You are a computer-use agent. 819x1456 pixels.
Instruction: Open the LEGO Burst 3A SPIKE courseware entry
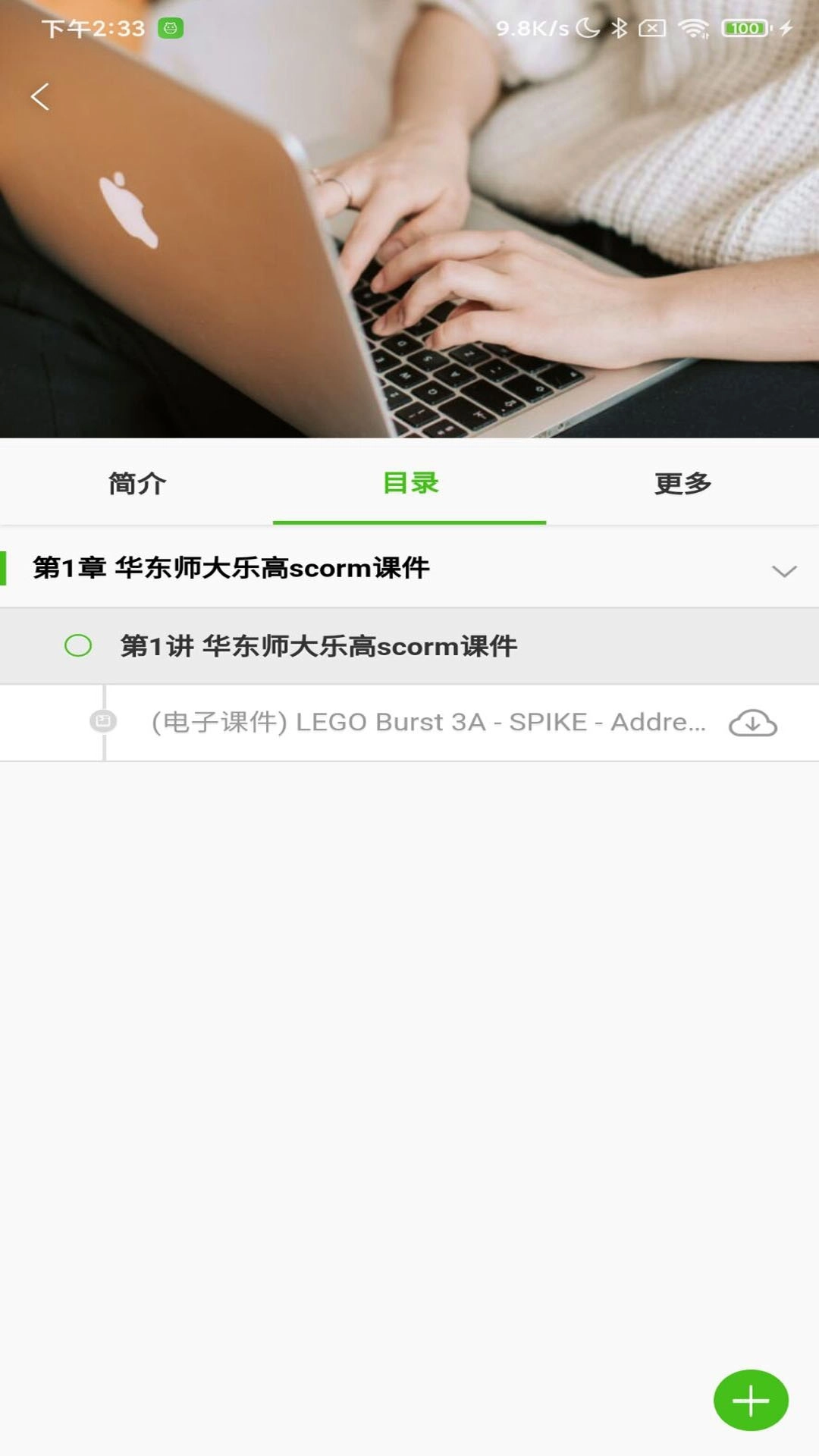coord(425,723)
